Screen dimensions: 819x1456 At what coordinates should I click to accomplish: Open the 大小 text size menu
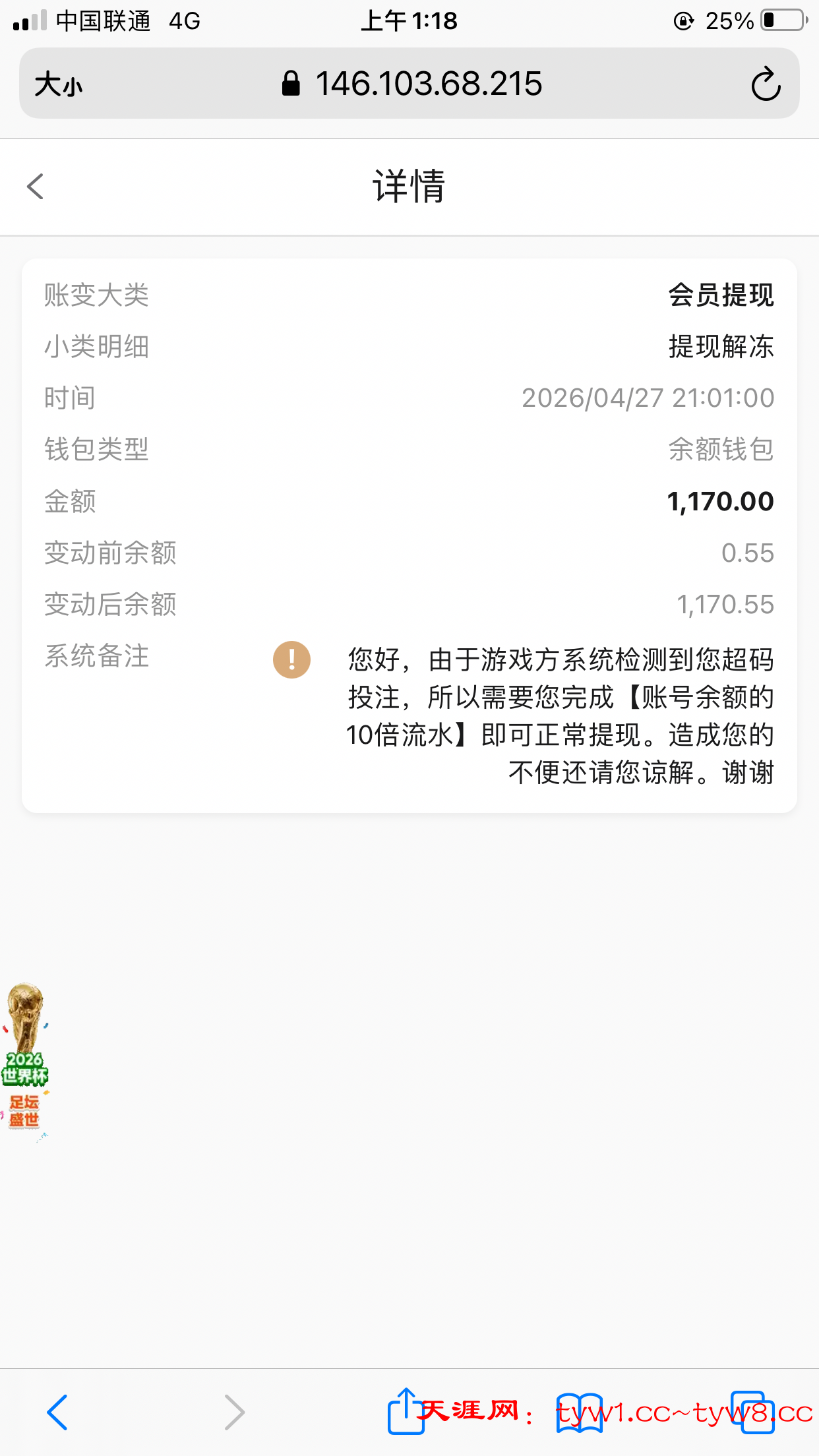[x=59, y=84]
